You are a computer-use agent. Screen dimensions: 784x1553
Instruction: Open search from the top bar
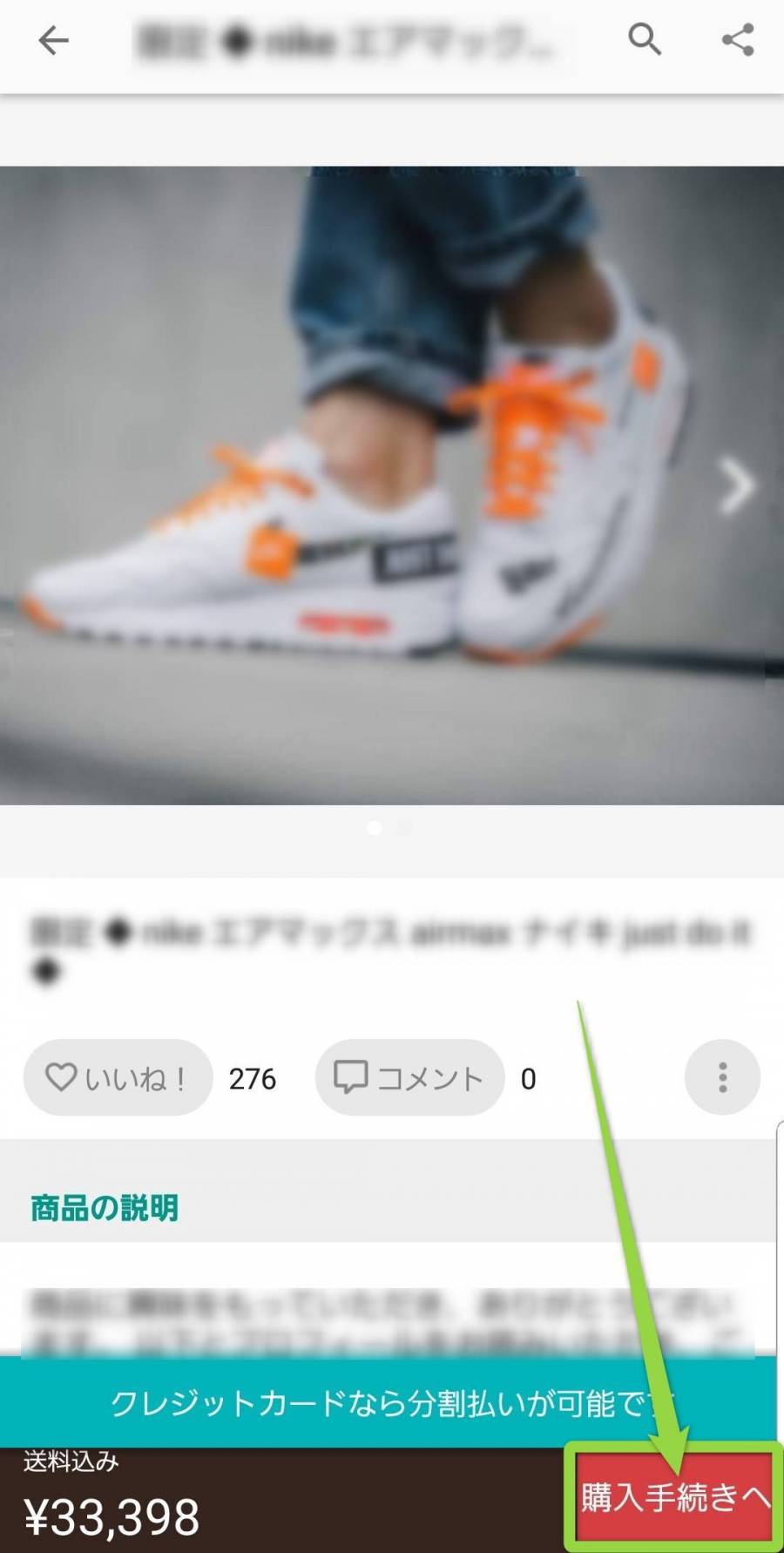tap(645, 39)
